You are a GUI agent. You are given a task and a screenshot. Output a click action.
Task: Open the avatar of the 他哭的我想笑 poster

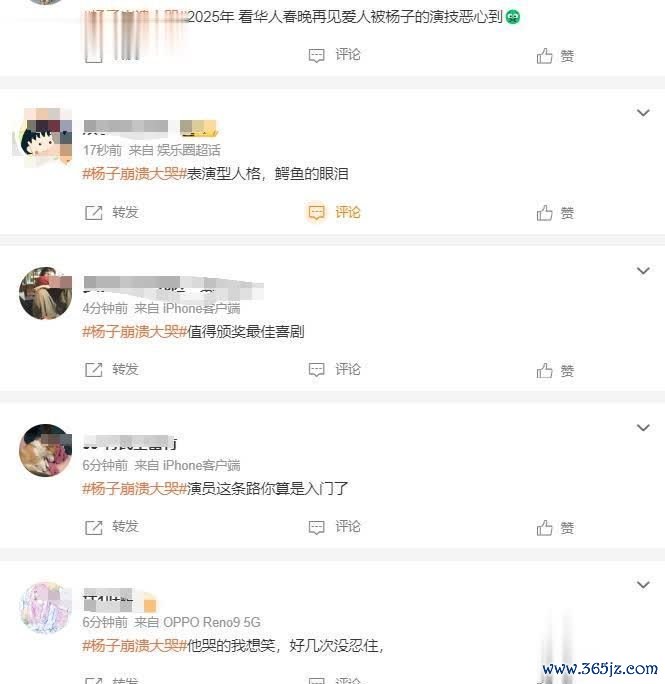tap(45, 607)
